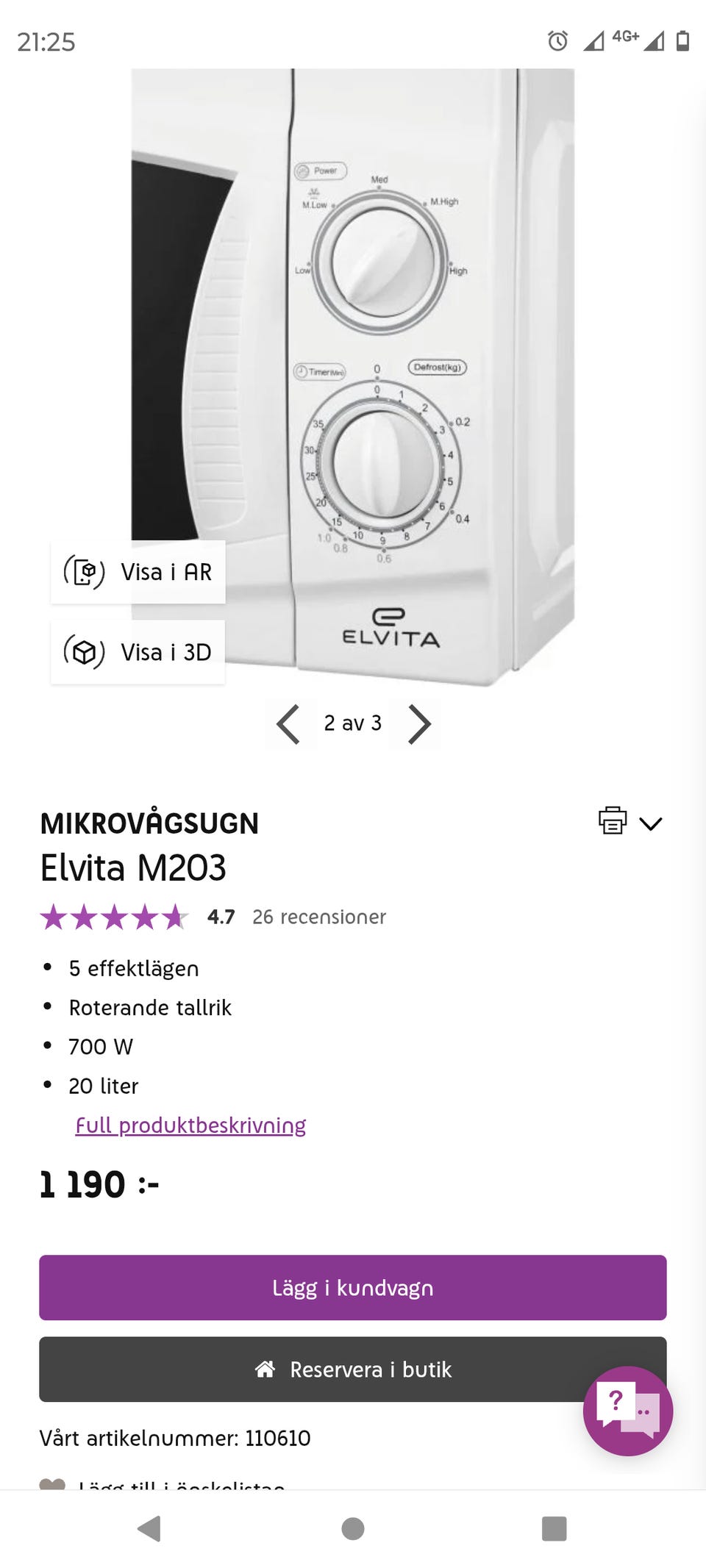Go to the previous product image
706x1568 pixels.
click(289, 724)
